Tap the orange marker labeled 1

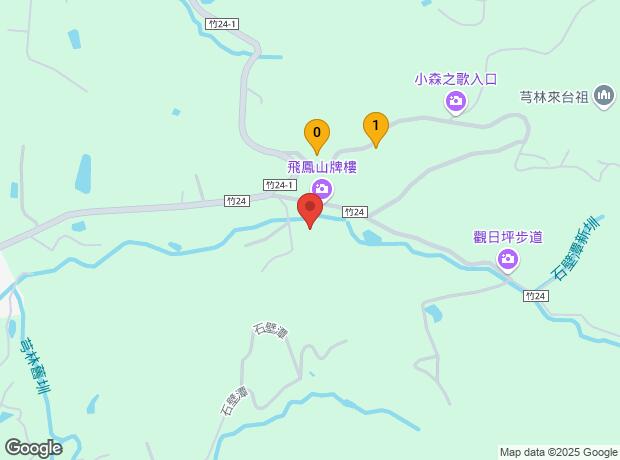[x=375, y=127]
